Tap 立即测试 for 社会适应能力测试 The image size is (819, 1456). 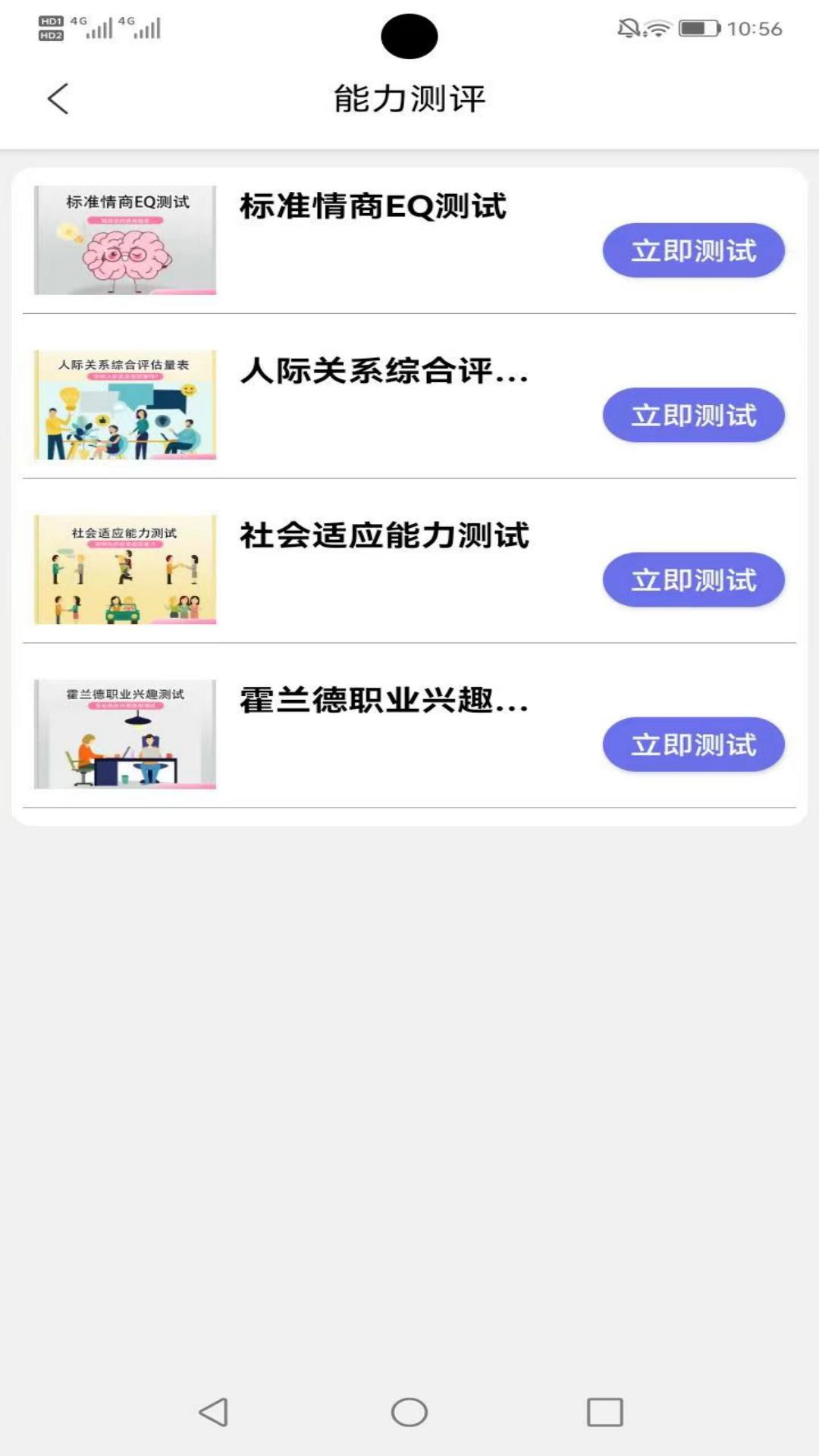pos(693,579)
